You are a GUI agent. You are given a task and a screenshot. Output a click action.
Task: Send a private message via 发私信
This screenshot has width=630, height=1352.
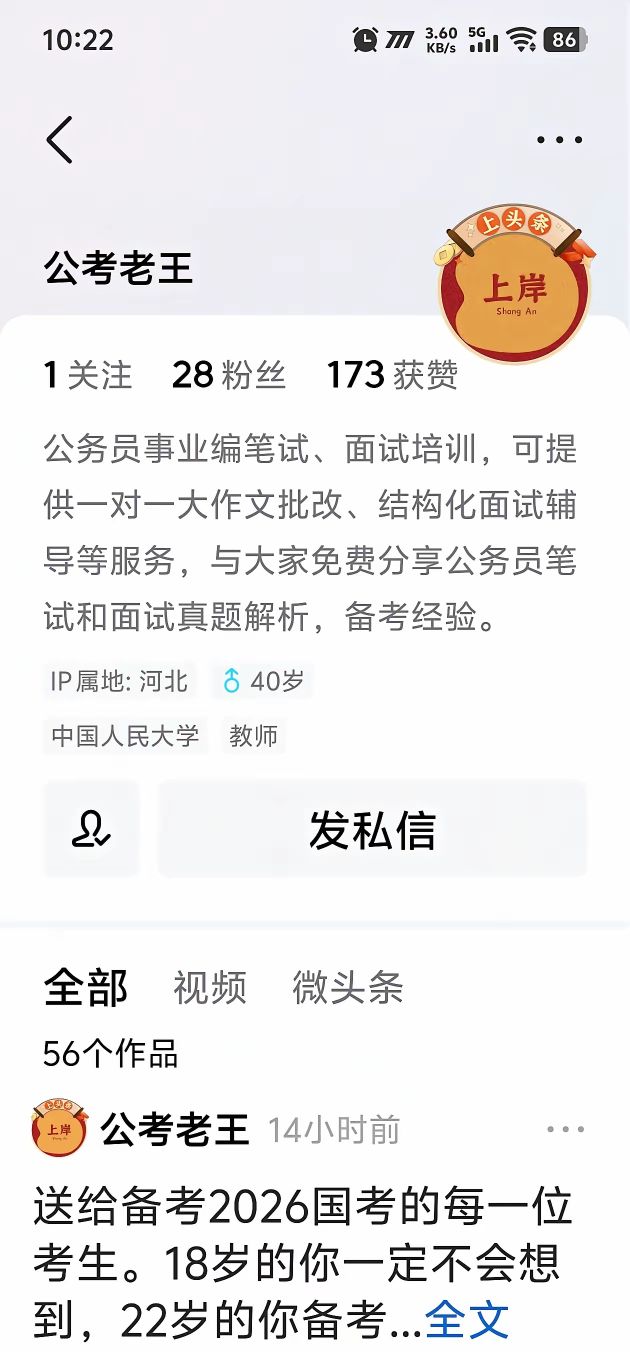point(372,830)
